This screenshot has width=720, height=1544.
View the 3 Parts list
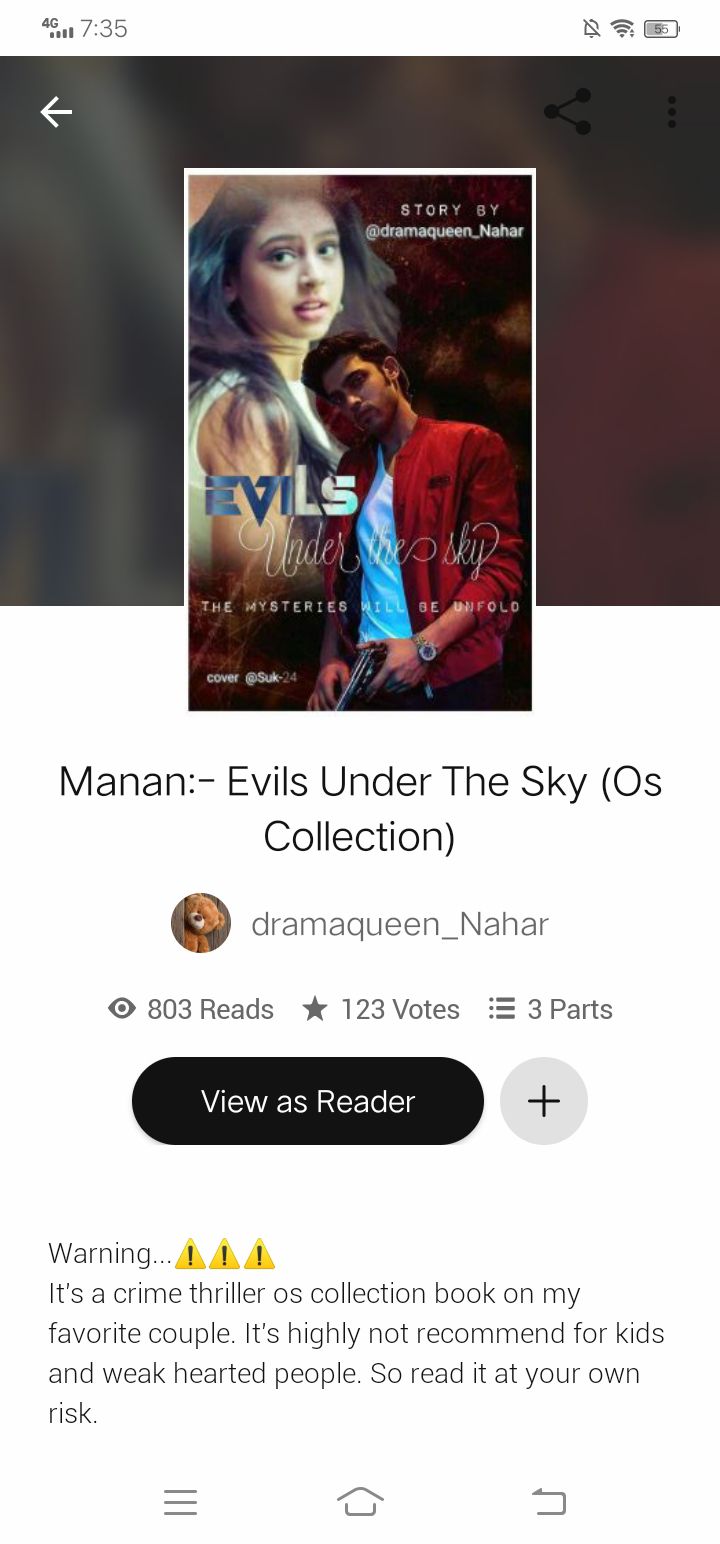[550, 1009]
